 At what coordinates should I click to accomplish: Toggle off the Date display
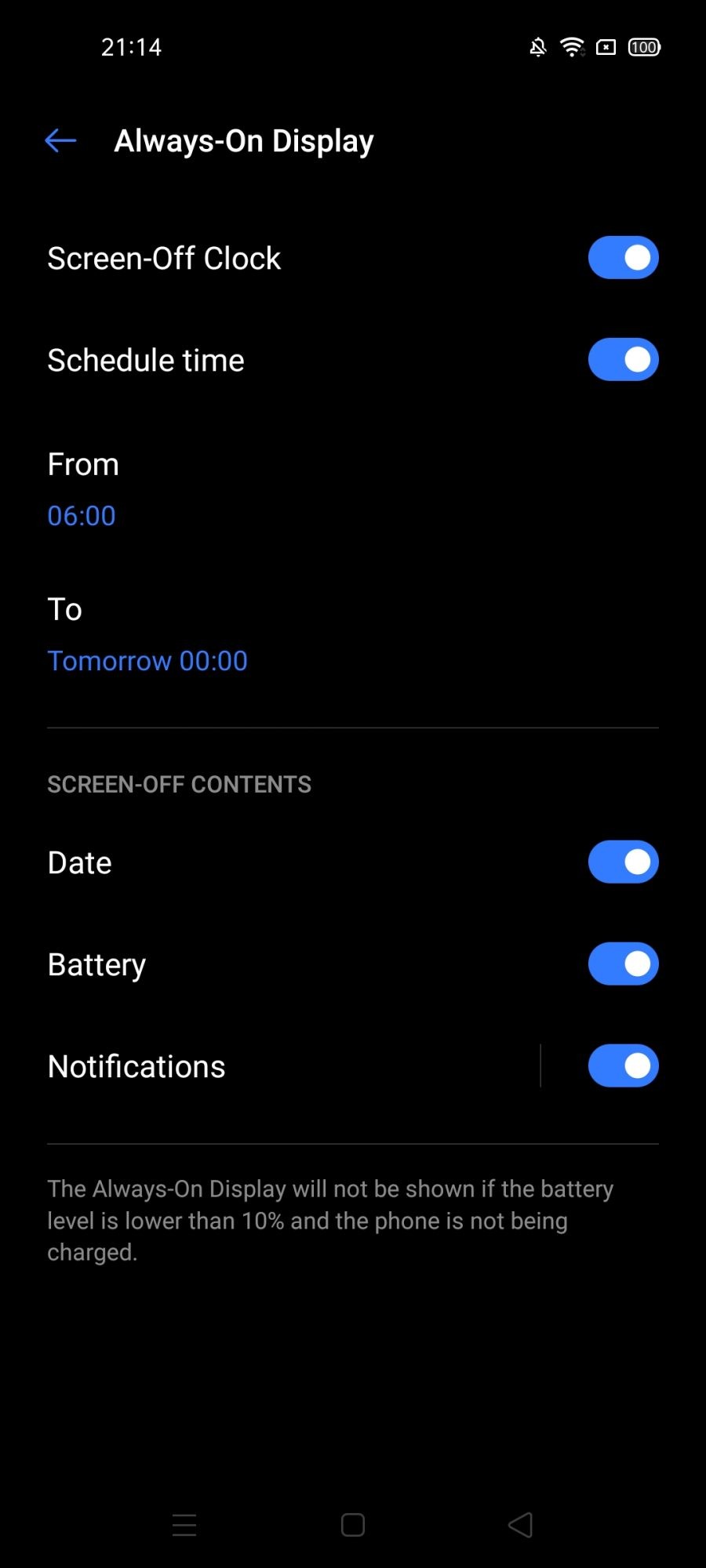(623, 862)
